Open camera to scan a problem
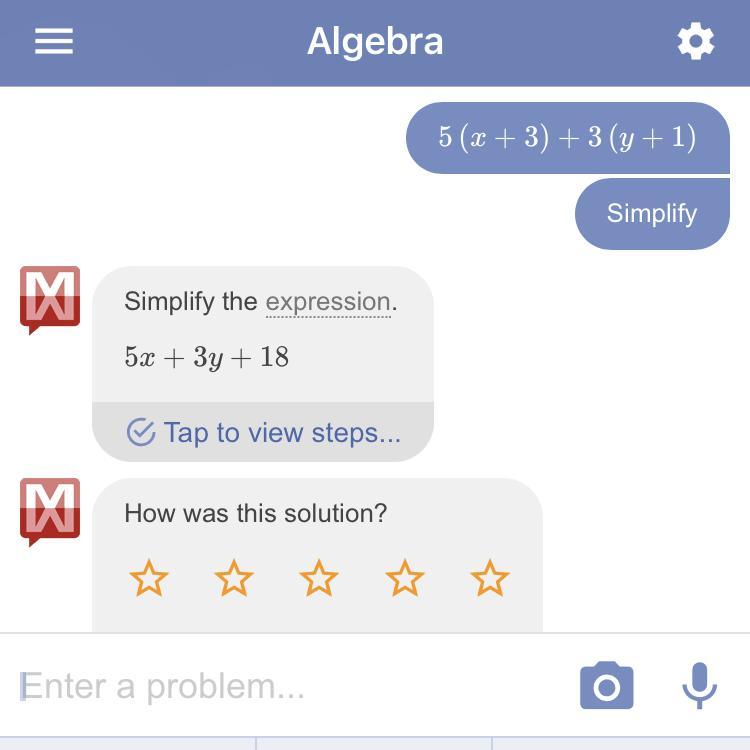750x750 pixels. (x=607, y=685)
